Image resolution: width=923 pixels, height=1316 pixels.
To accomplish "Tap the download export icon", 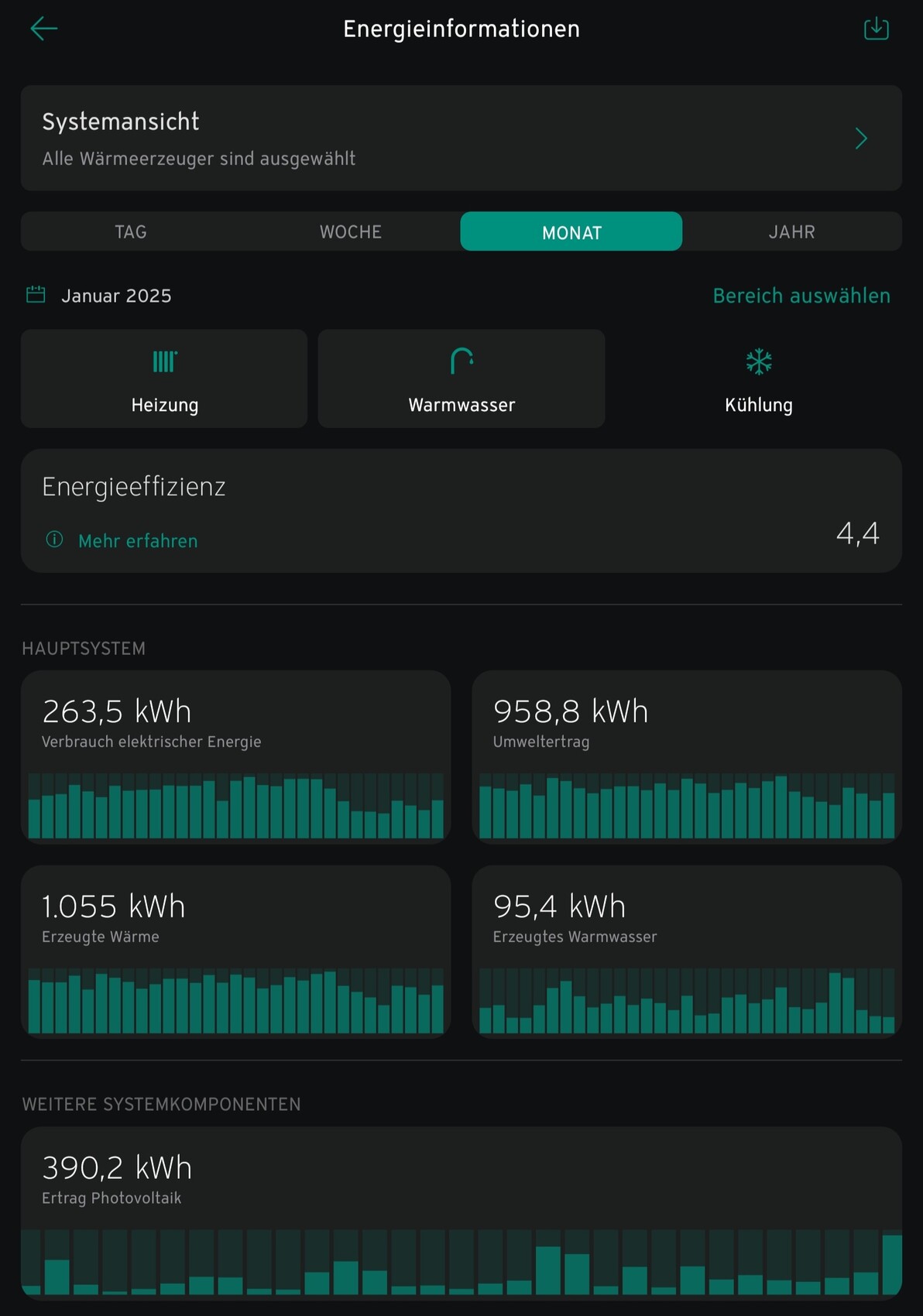I will tap(876, 29).
